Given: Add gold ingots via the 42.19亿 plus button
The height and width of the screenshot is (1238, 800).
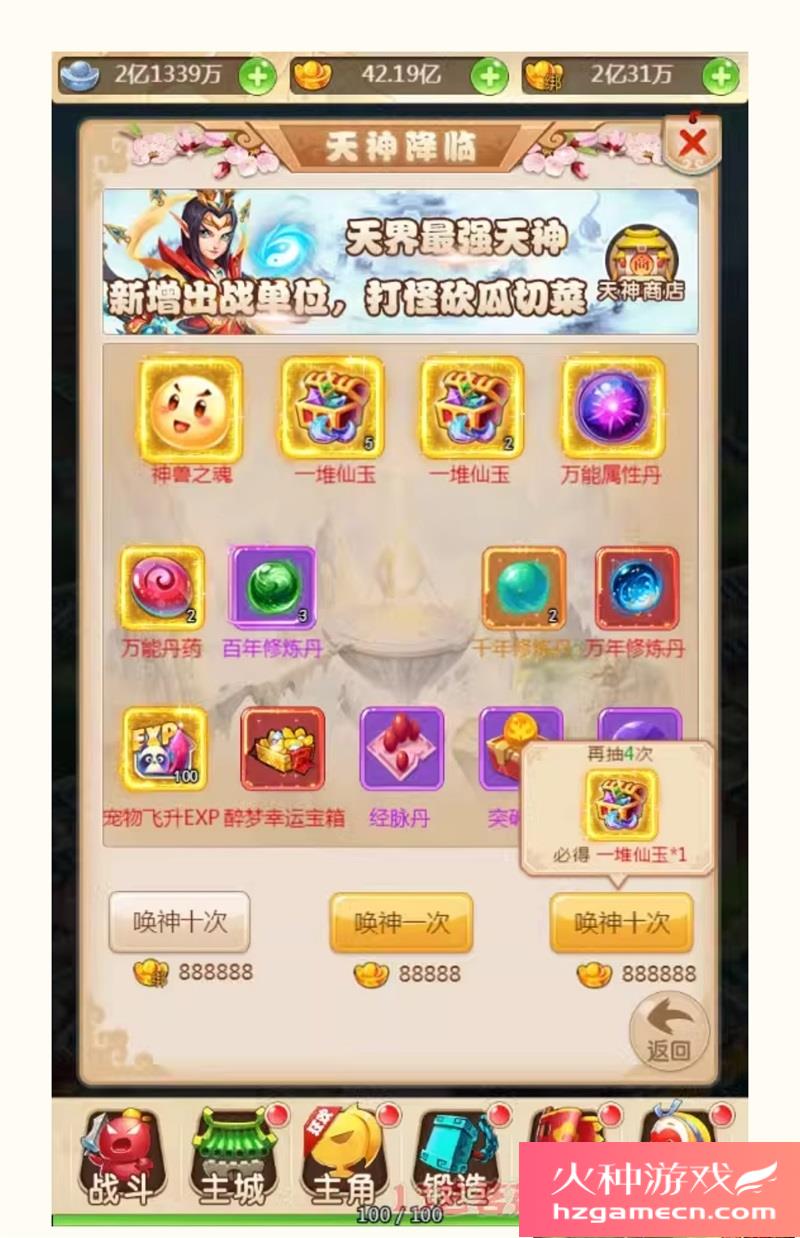Looking at the screenshot, I should pos(489,75).
